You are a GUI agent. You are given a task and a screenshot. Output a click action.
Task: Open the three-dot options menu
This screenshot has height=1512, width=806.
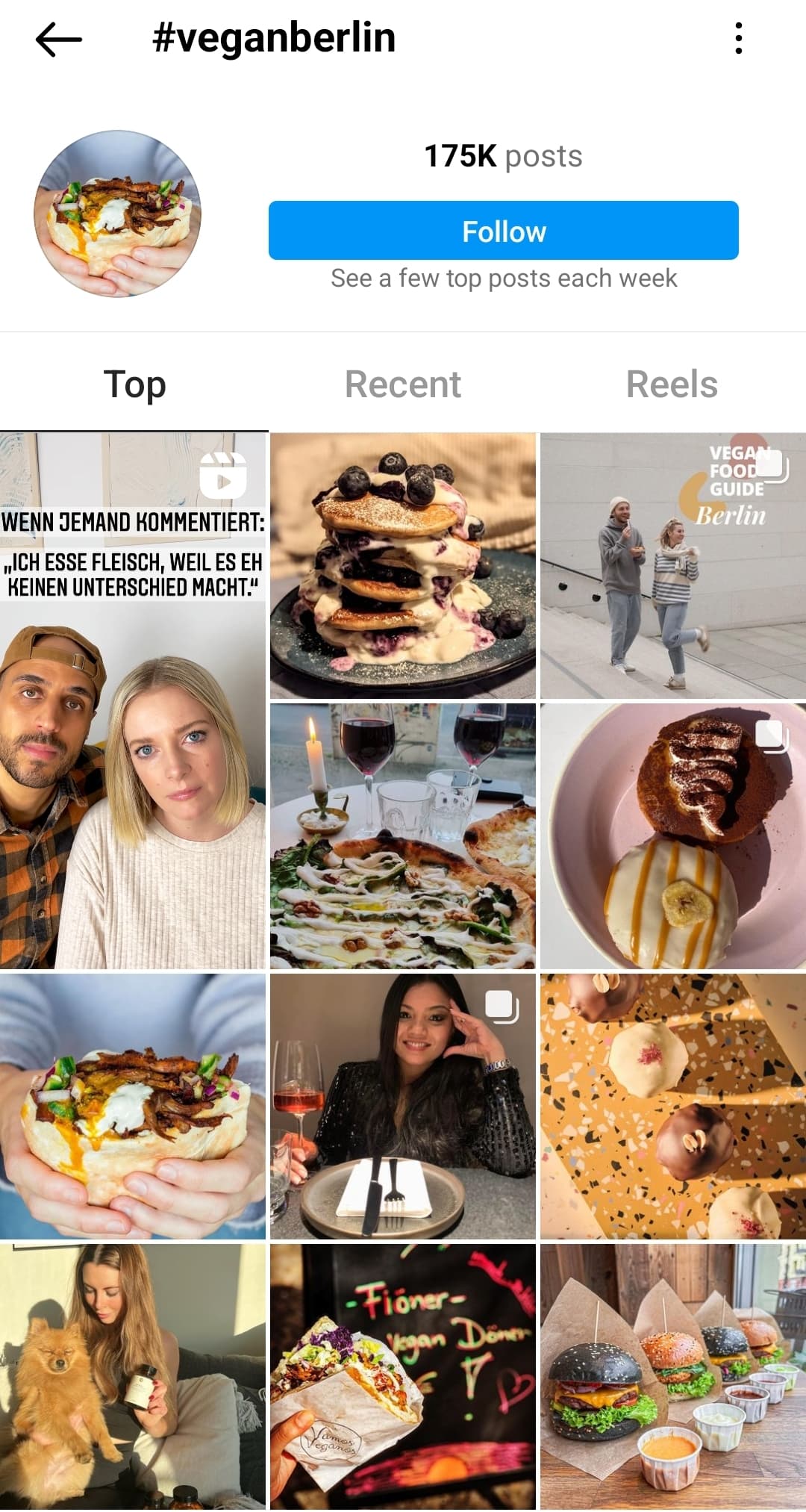tap(738, 39)
